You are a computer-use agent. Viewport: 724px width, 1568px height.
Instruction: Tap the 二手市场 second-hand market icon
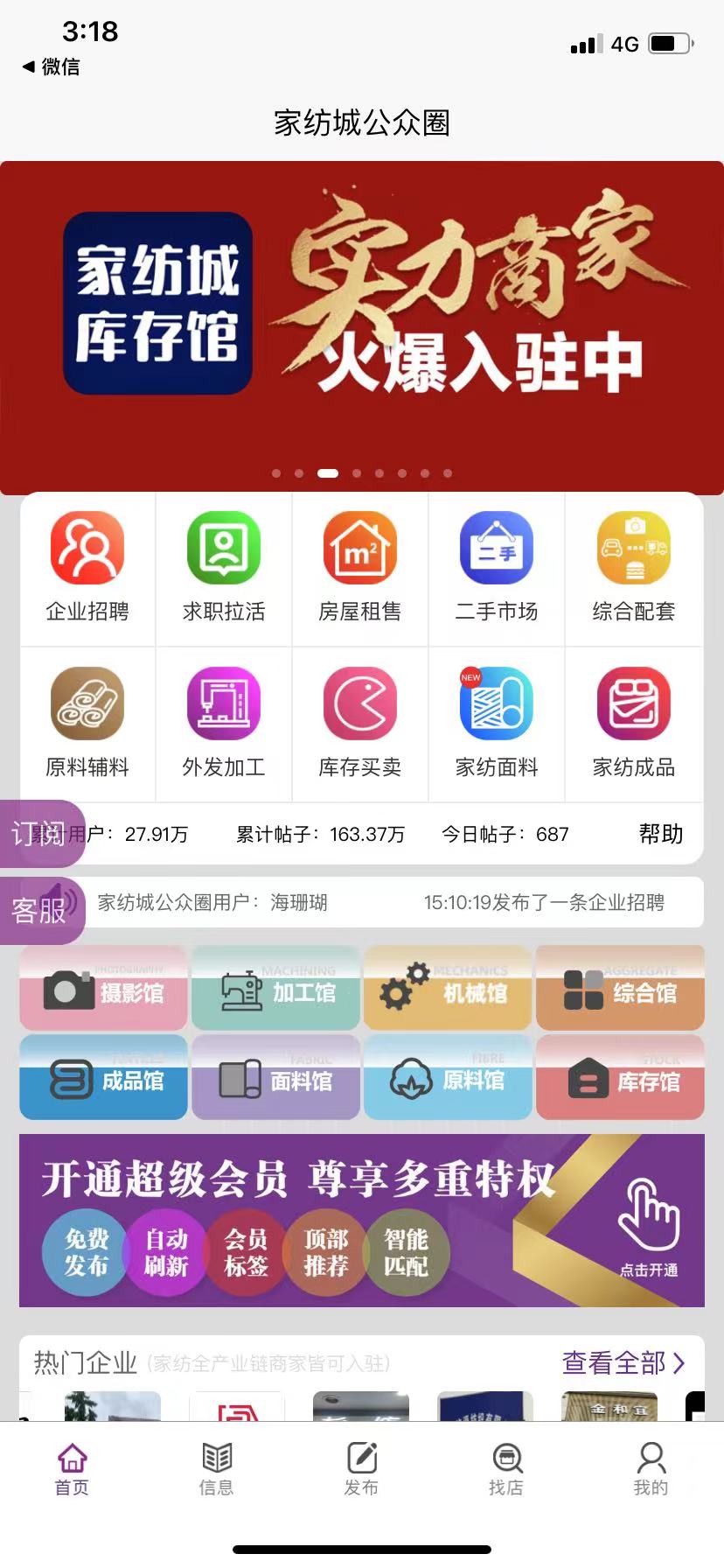(x=496, y=567)
